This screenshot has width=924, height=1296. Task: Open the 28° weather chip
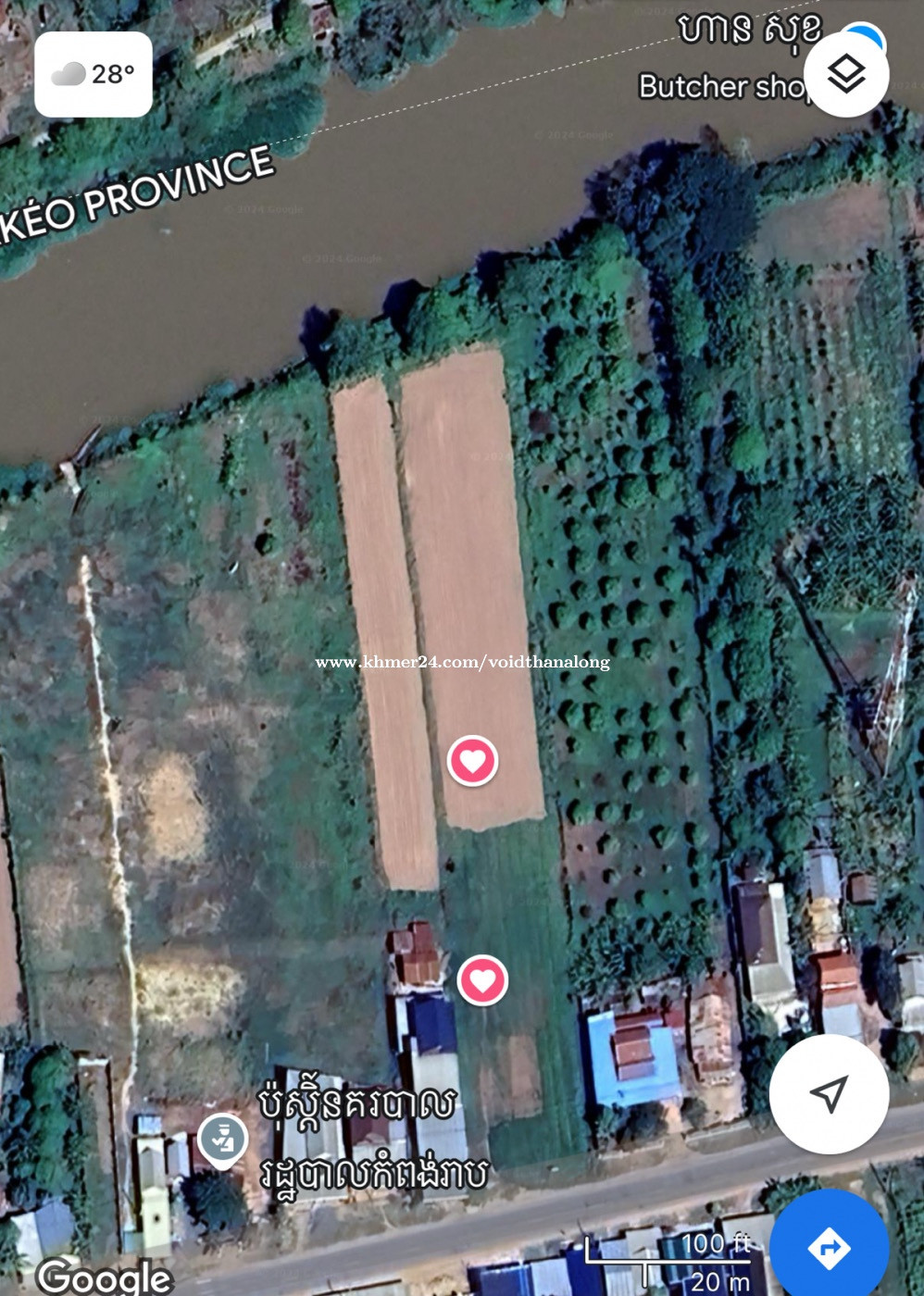coord(94,74)
